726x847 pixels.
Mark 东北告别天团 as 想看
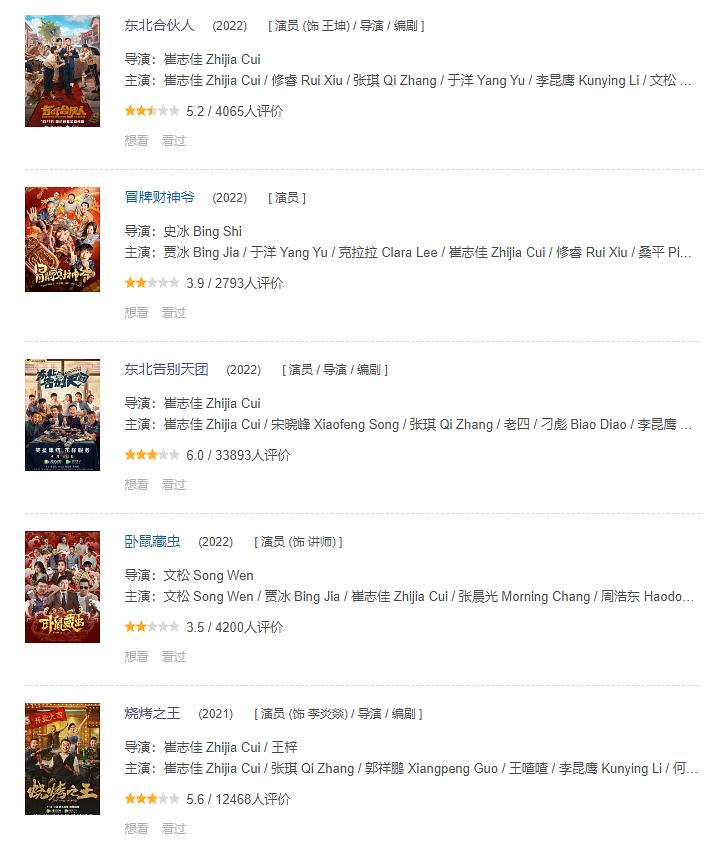click(136, 485)
